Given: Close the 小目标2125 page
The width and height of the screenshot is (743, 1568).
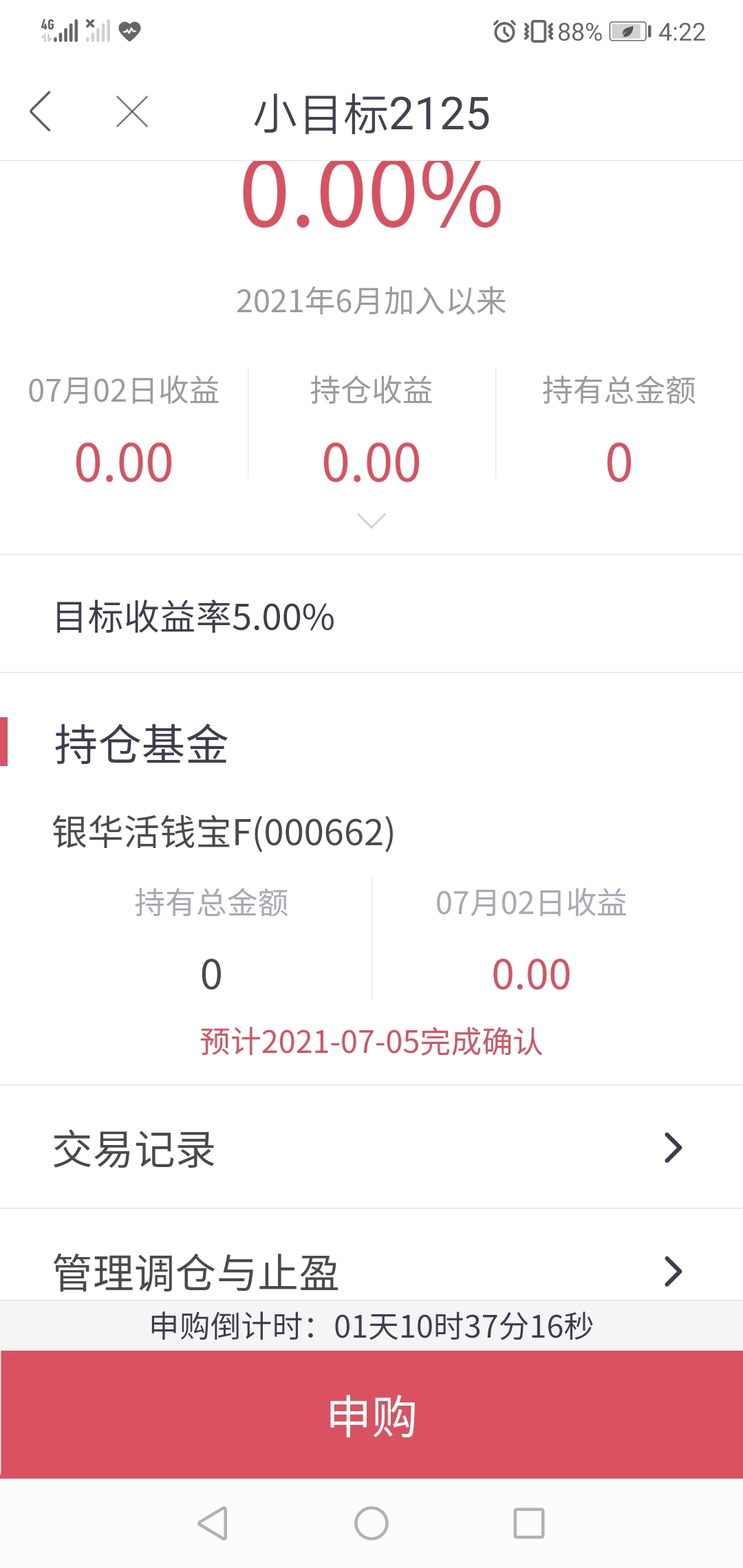Looking at the screenshot, I should [132, 111].
